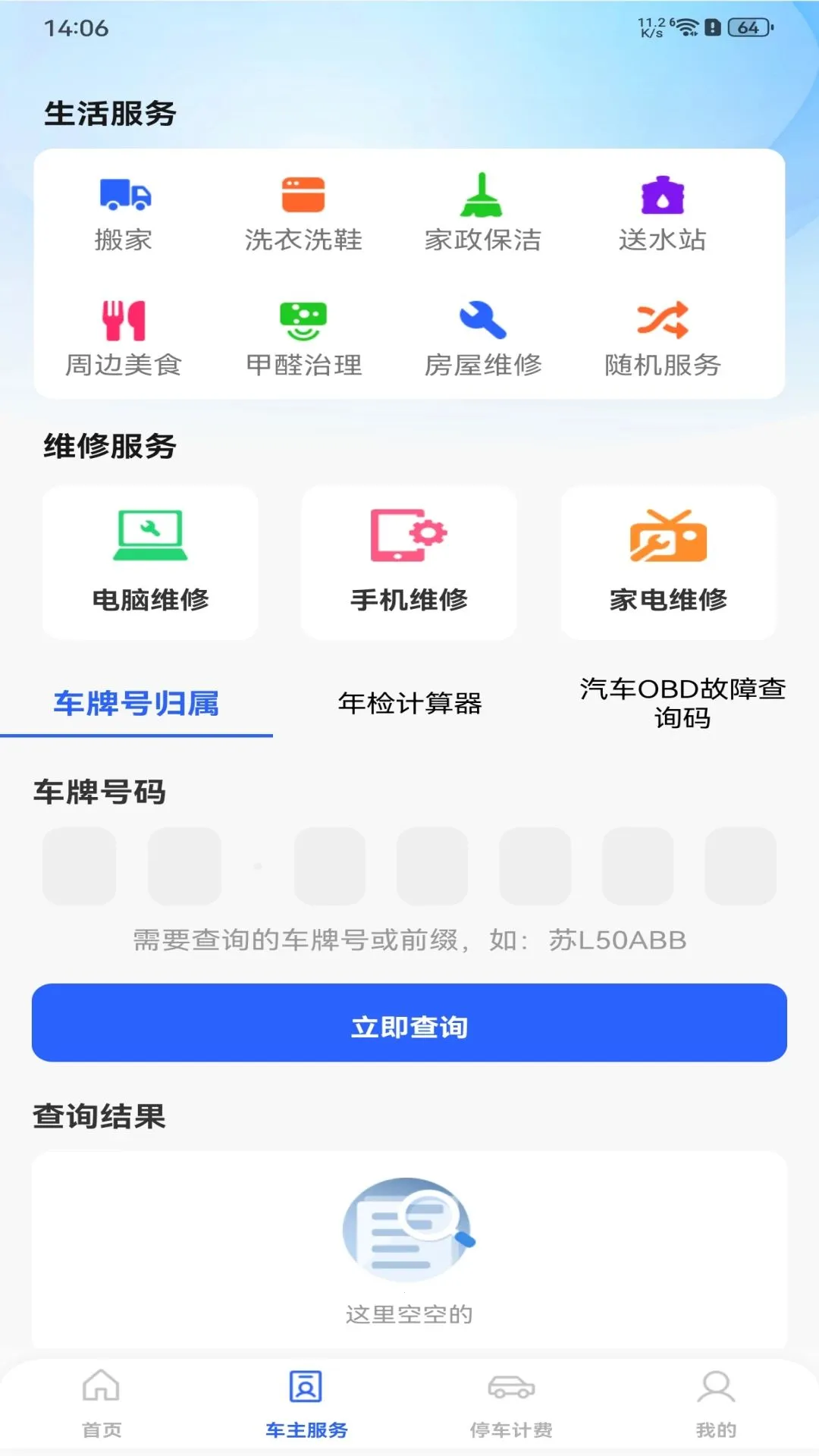The height and width of the screenshot is (1456, 819).
Task: Select the 手机维修 phone repair card
Action: pos(408,563)
